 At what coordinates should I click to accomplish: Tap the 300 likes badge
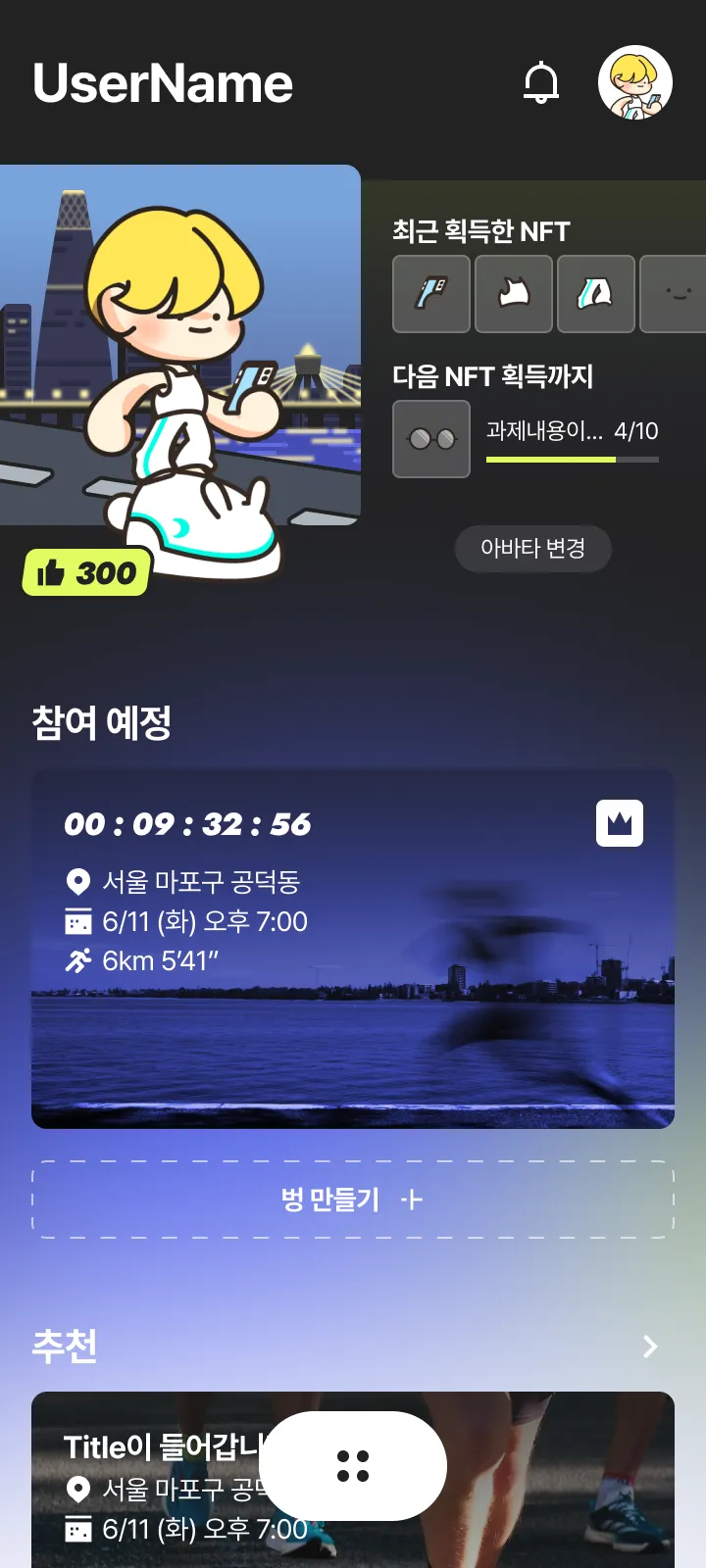point(86,572)
